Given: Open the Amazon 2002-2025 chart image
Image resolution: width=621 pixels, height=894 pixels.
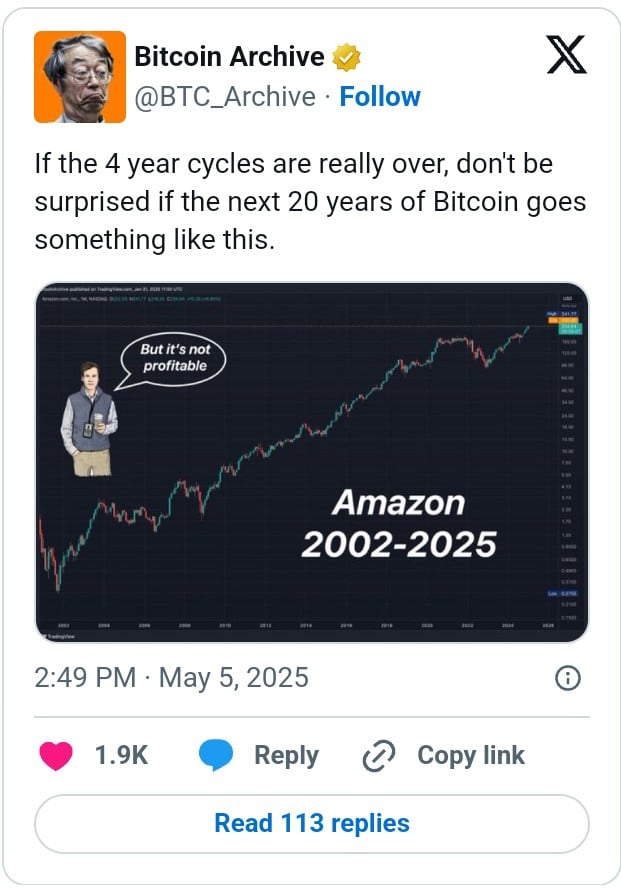Looking at the screenshot, I should pos(311,462).
